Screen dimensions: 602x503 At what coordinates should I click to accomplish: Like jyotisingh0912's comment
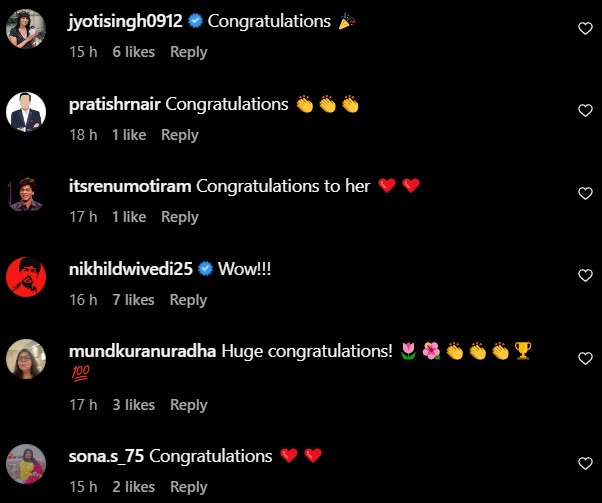click(586, 29)
